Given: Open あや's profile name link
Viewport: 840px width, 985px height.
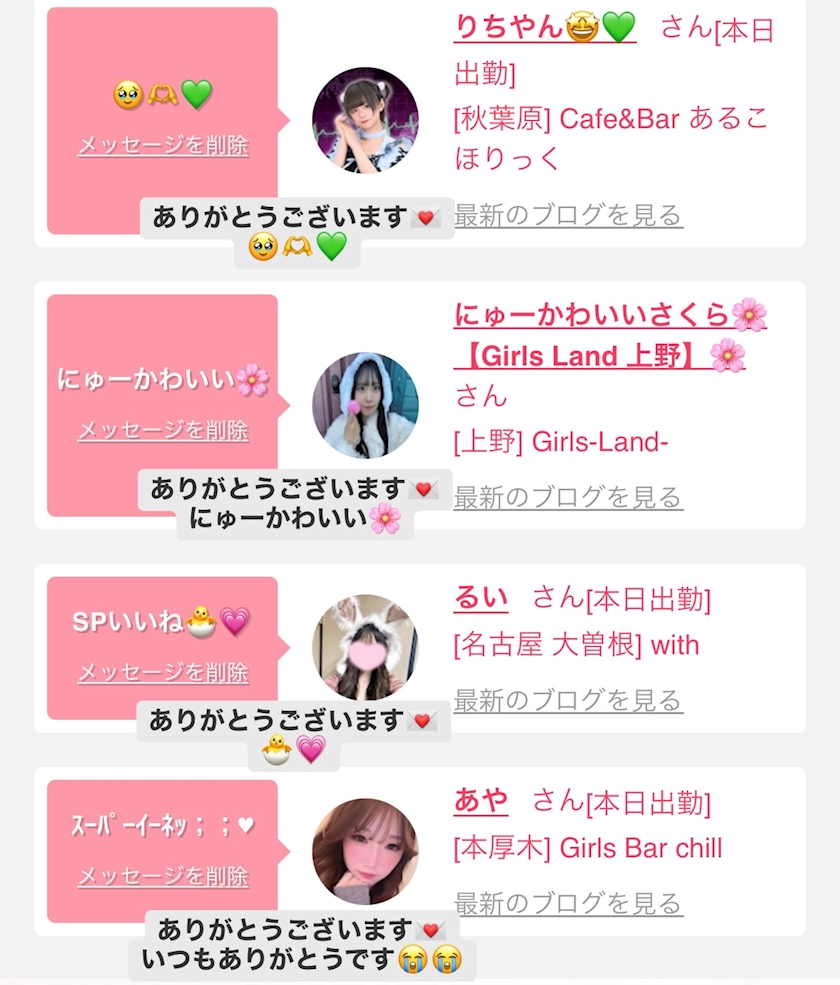Looking at the screenshot, I should (481, 800).
